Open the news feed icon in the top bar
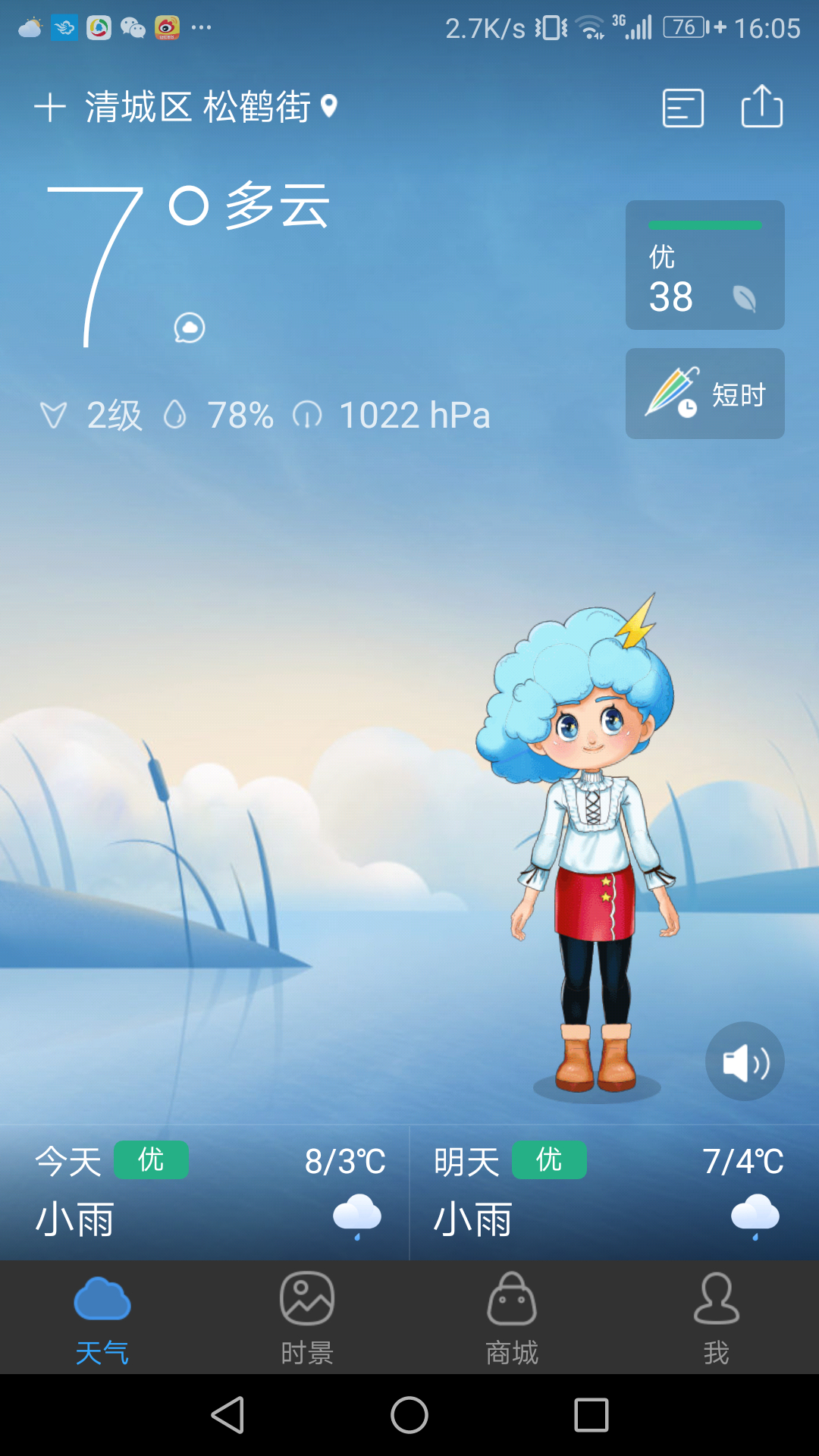This screenshot has height=1456, width=819. pyautogui.click(x=682, y=108)
